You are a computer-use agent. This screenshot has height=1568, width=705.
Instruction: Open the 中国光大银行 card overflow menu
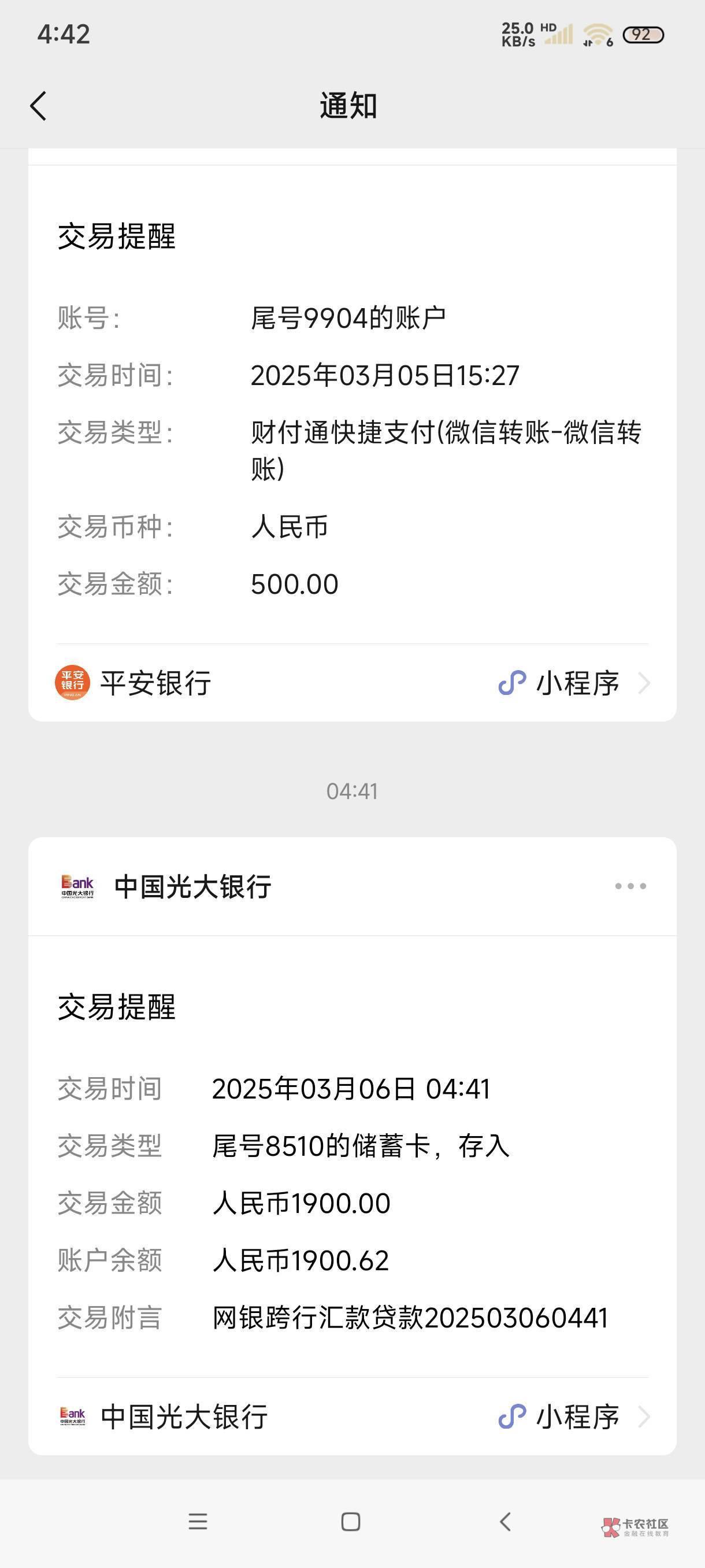click(x=630, y=886)
